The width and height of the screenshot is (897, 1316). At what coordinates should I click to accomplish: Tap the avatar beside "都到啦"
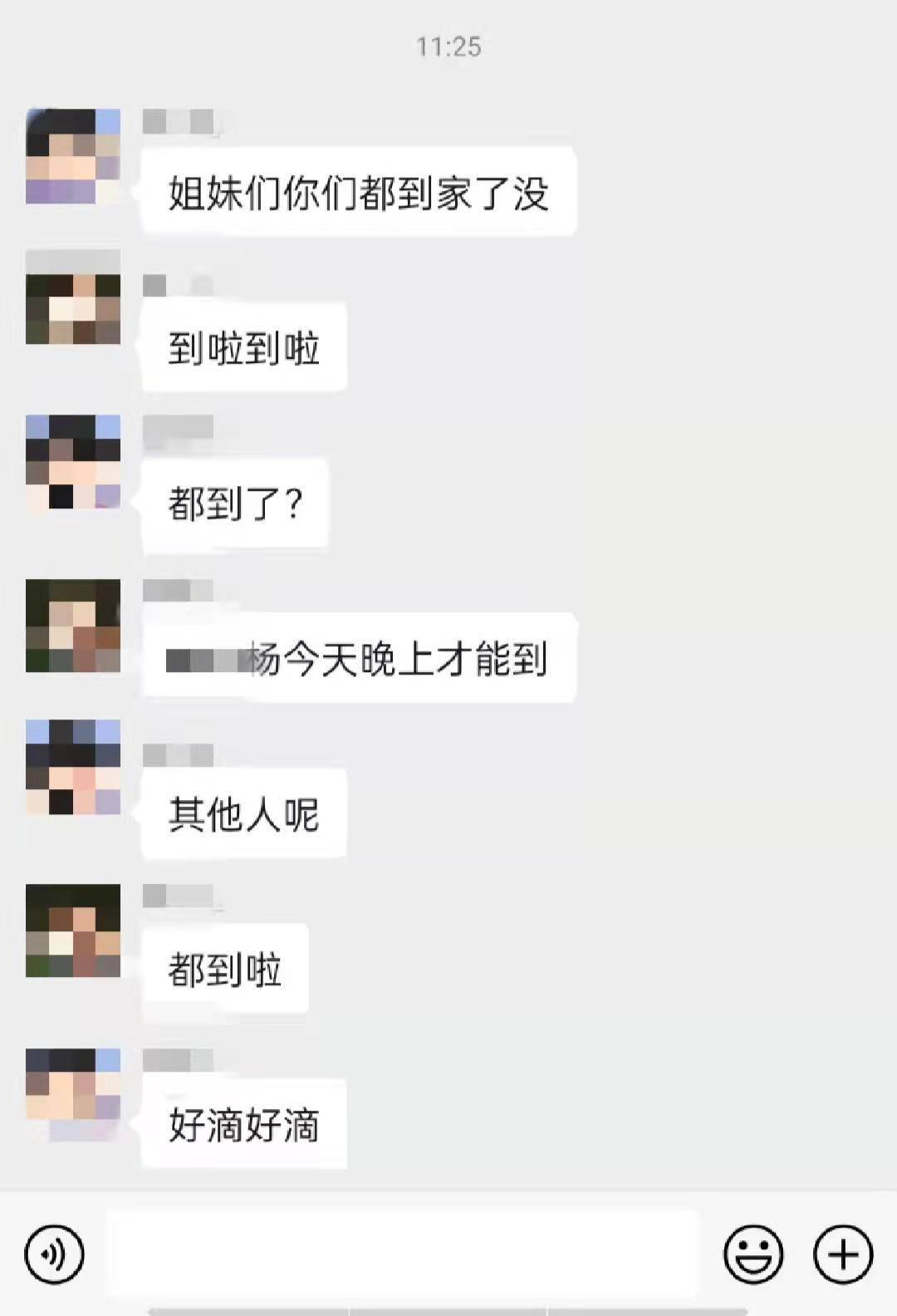(x=73, y=931)
